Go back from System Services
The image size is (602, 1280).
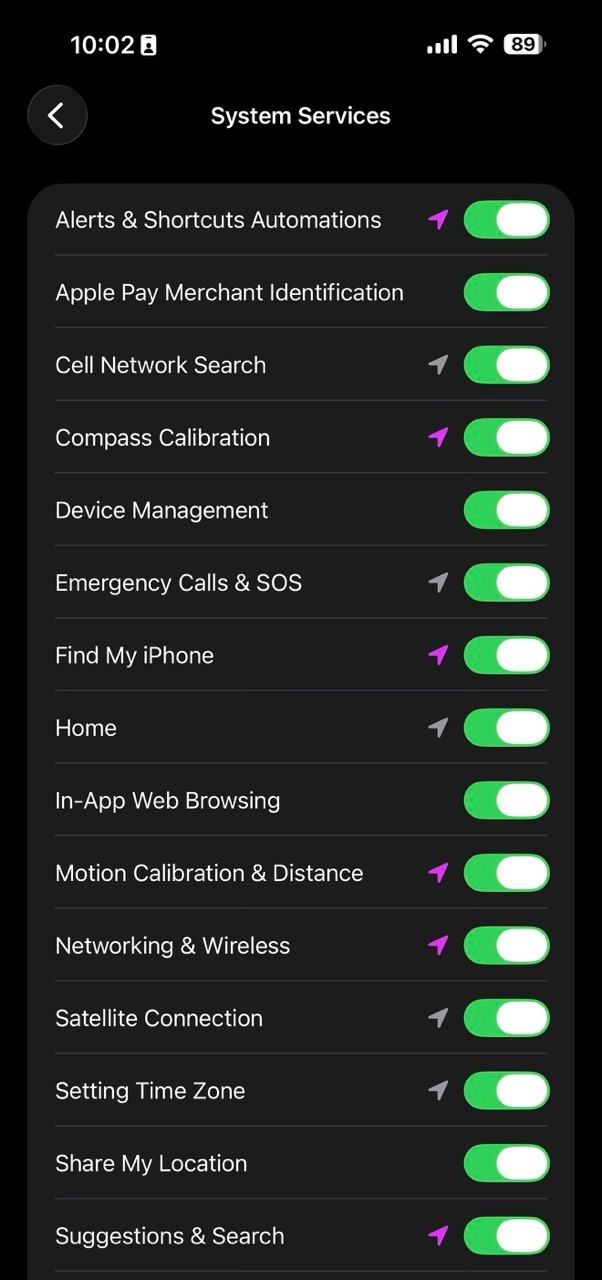click(57, 116)
